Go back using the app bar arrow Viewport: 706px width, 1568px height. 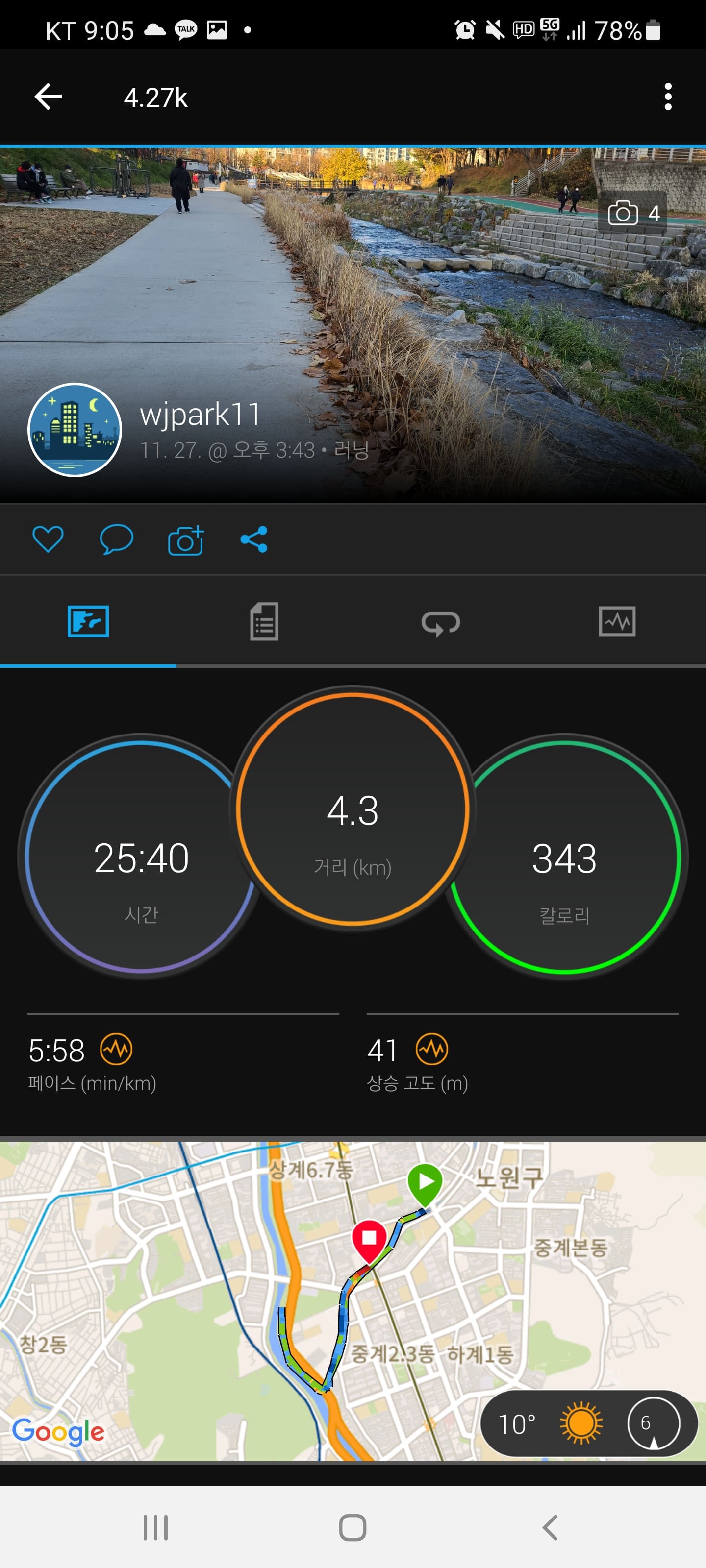point(48,97)
